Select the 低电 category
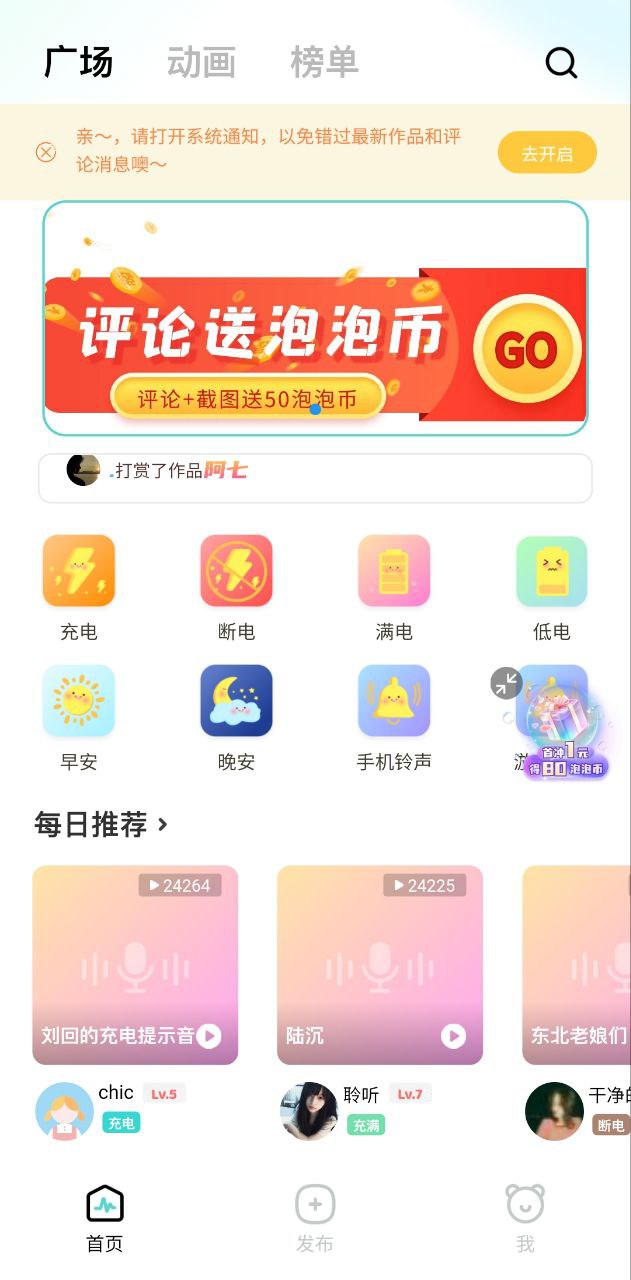 point(551,572)
